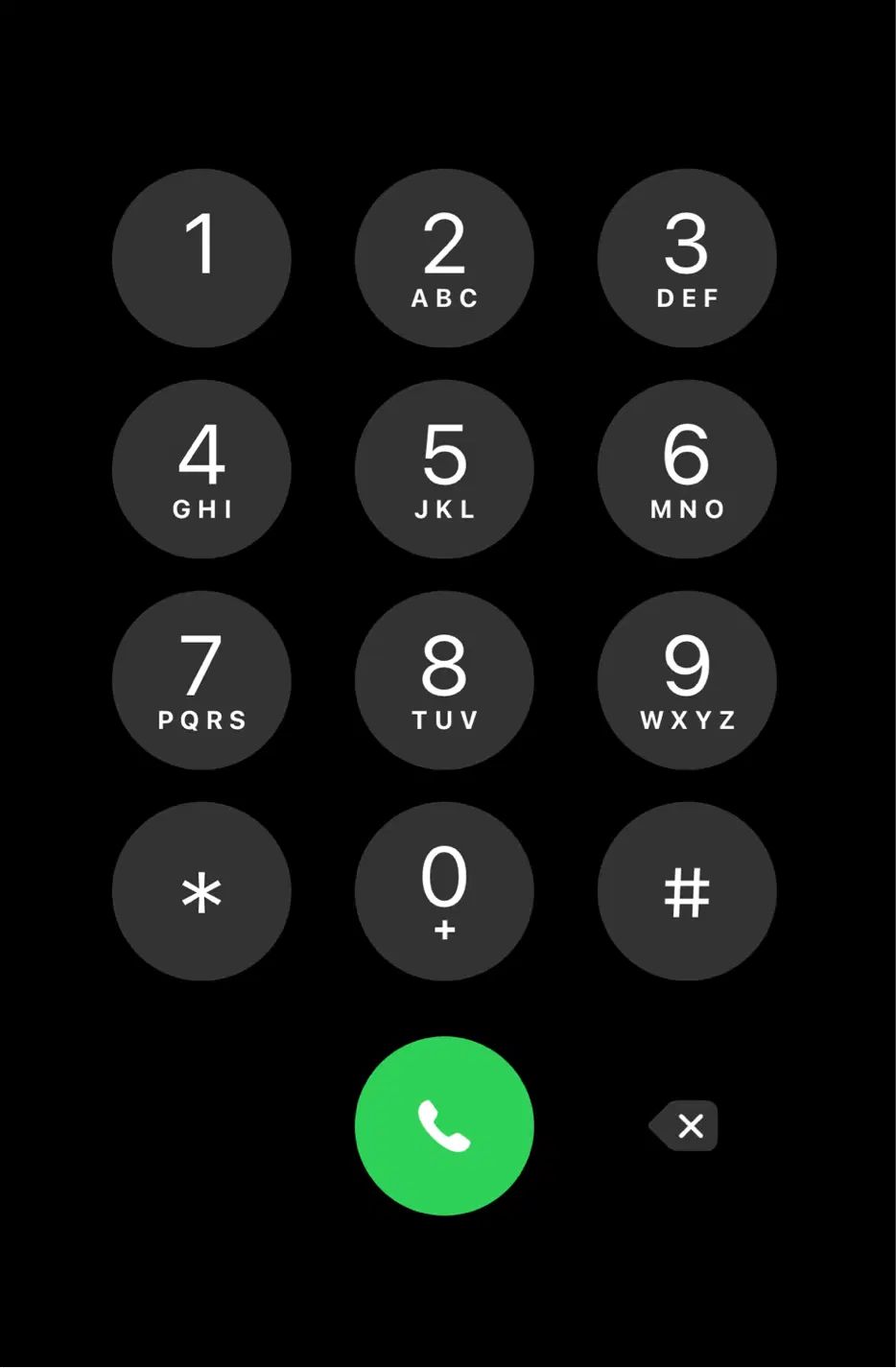The width and height of the screenshot is (896, 1368).
Task: Tap the 7 PQRS key
Action: tap(201, 680)
